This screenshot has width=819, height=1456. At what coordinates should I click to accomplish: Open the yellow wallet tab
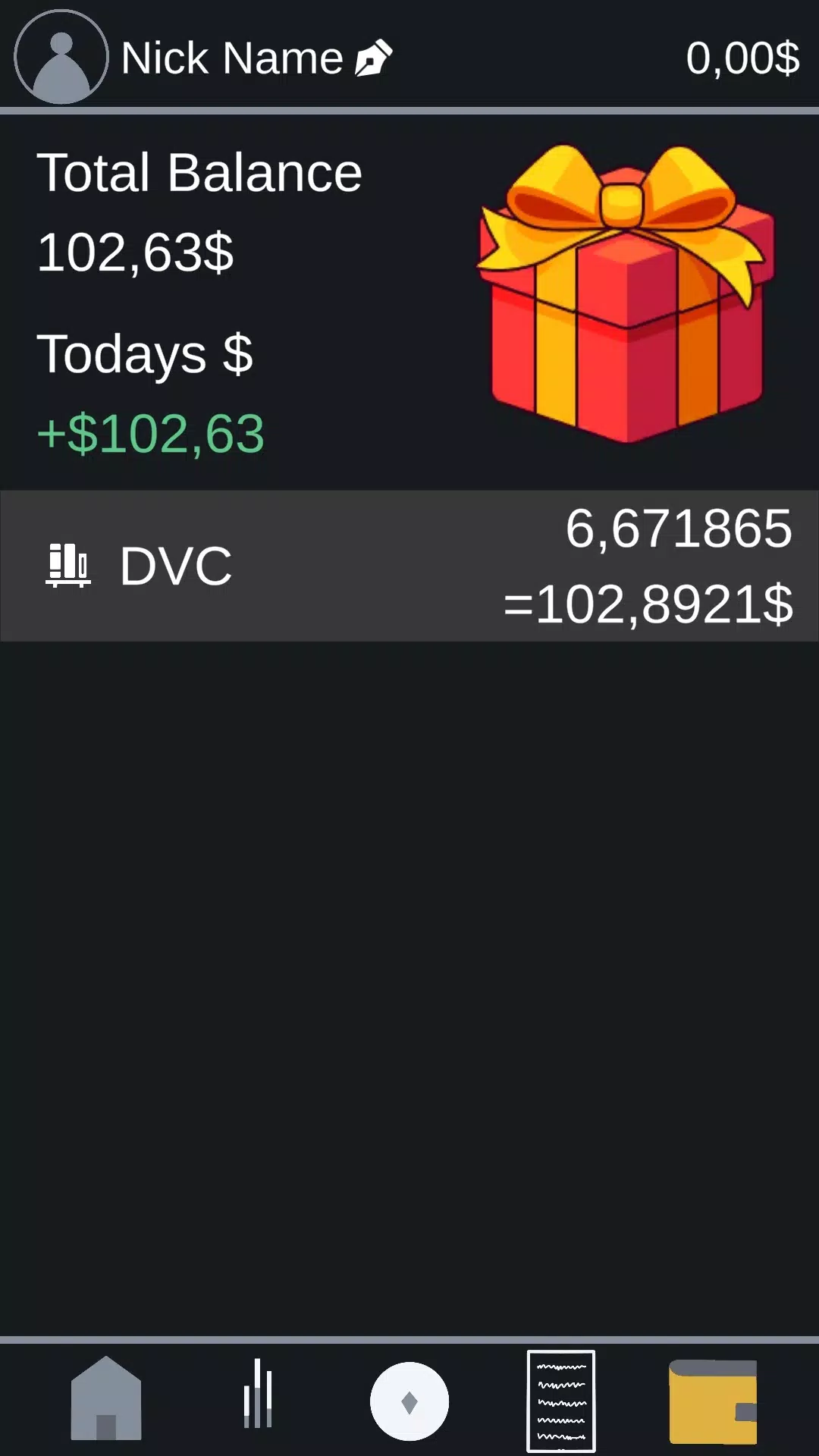pos(713,1401)
